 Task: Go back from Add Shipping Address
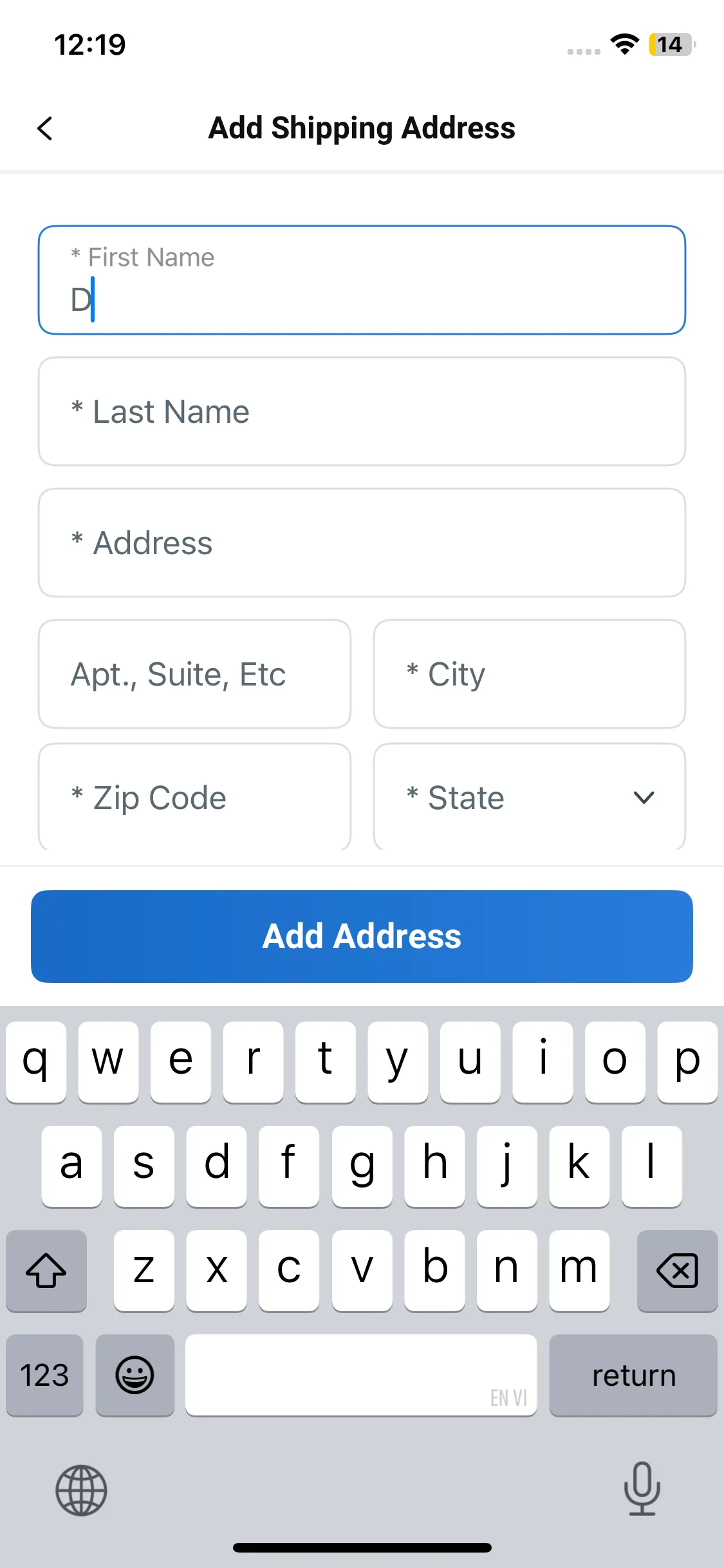click(x=45, y=128)
